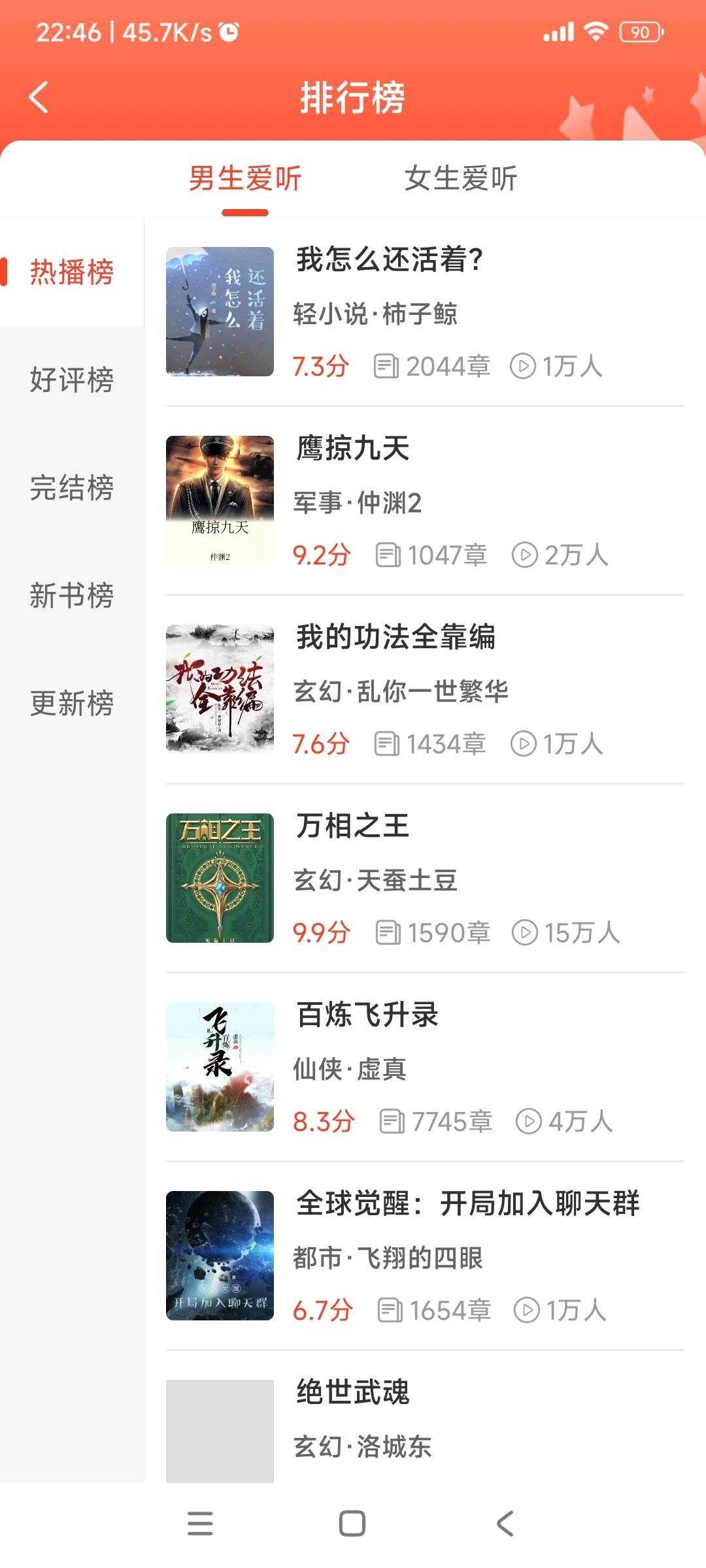Show the 完结榜 ranking
This screenshot has height=1568, width=706.
coord(72,487)
